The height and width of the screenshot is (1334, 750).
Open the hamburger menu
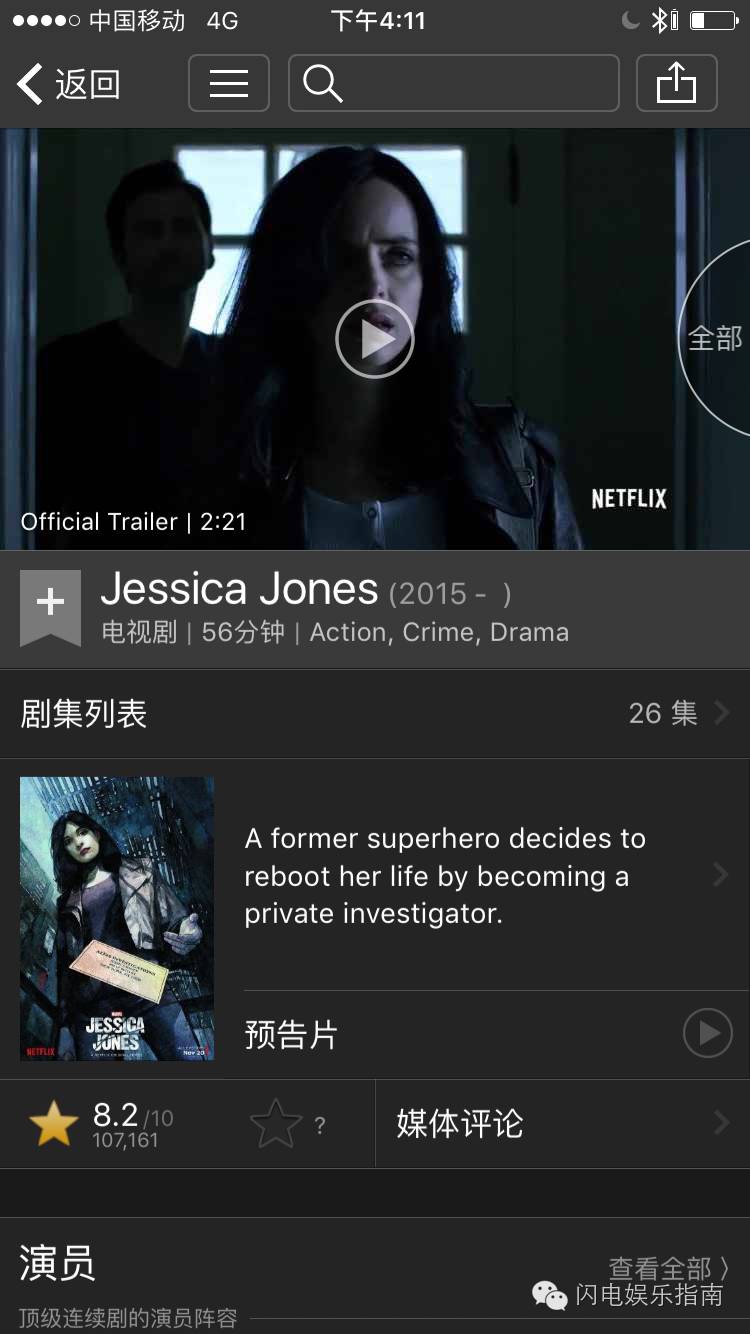pyautogui.click(x=229, y=83)
